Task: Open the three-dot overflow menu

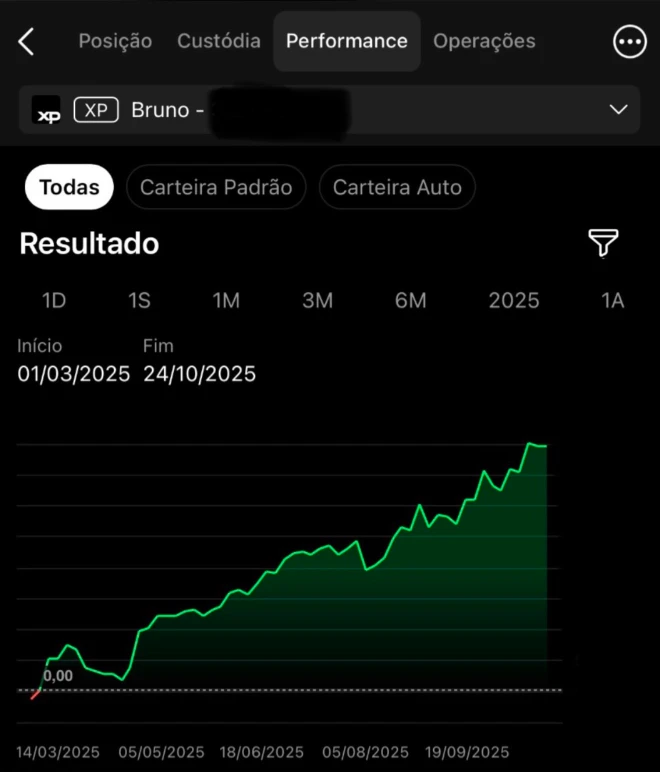Action: (x=629, y=41)
